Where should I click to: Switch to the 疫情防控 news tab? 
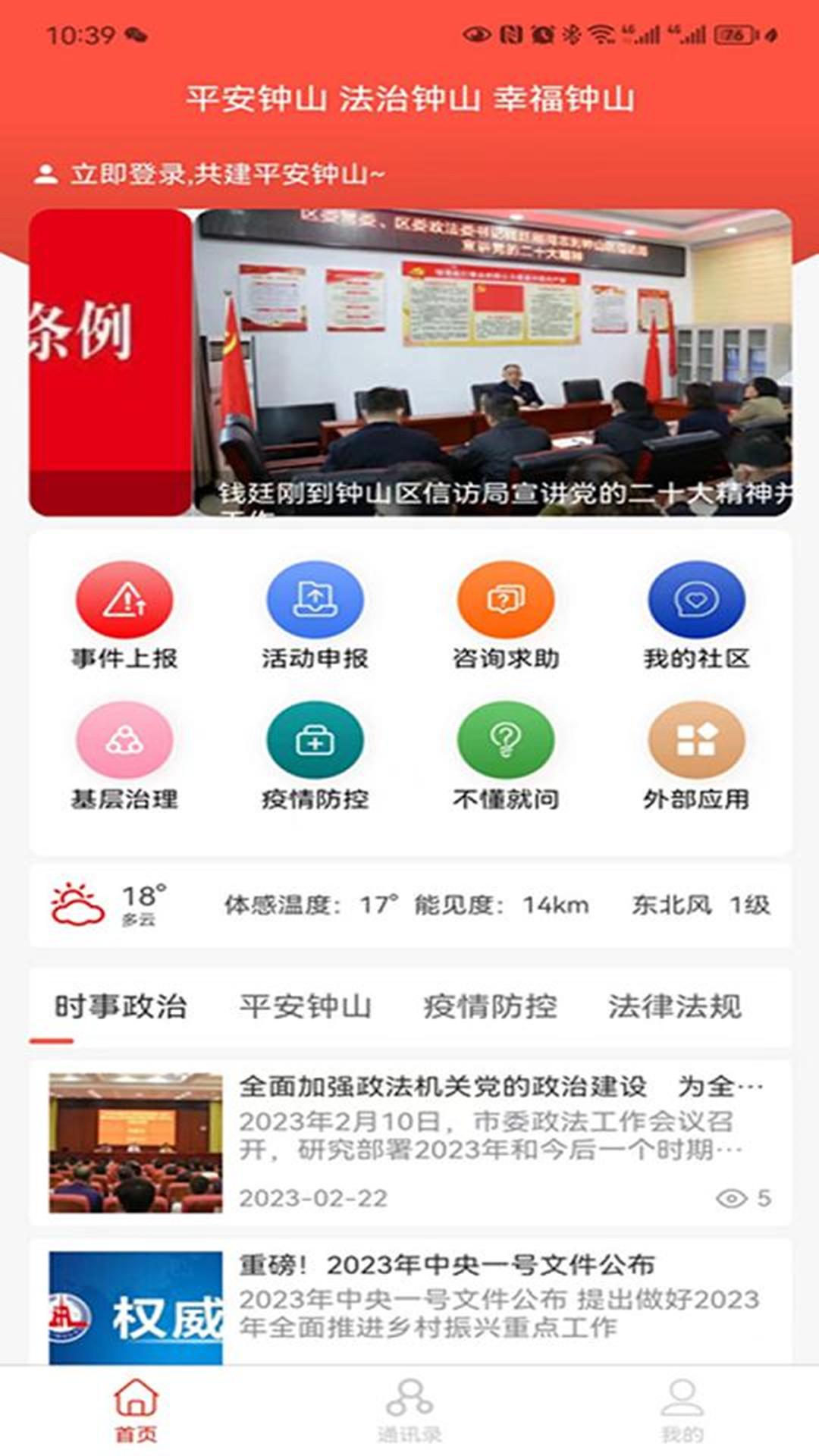tap(490, 1006)
